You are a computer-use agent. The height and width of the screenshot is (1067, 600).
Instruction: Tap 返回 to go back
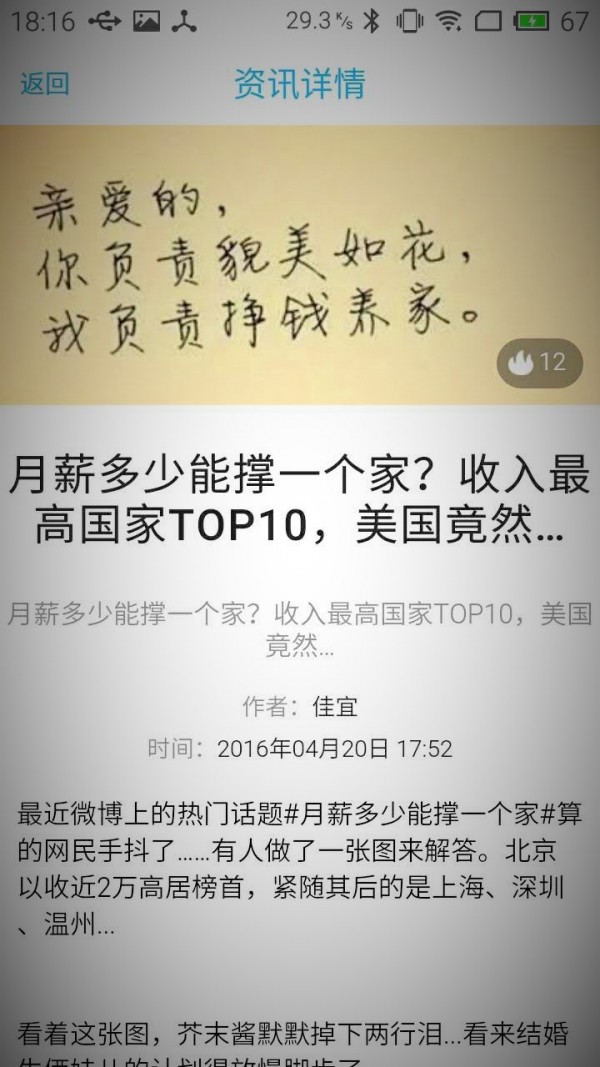point(45,84)
